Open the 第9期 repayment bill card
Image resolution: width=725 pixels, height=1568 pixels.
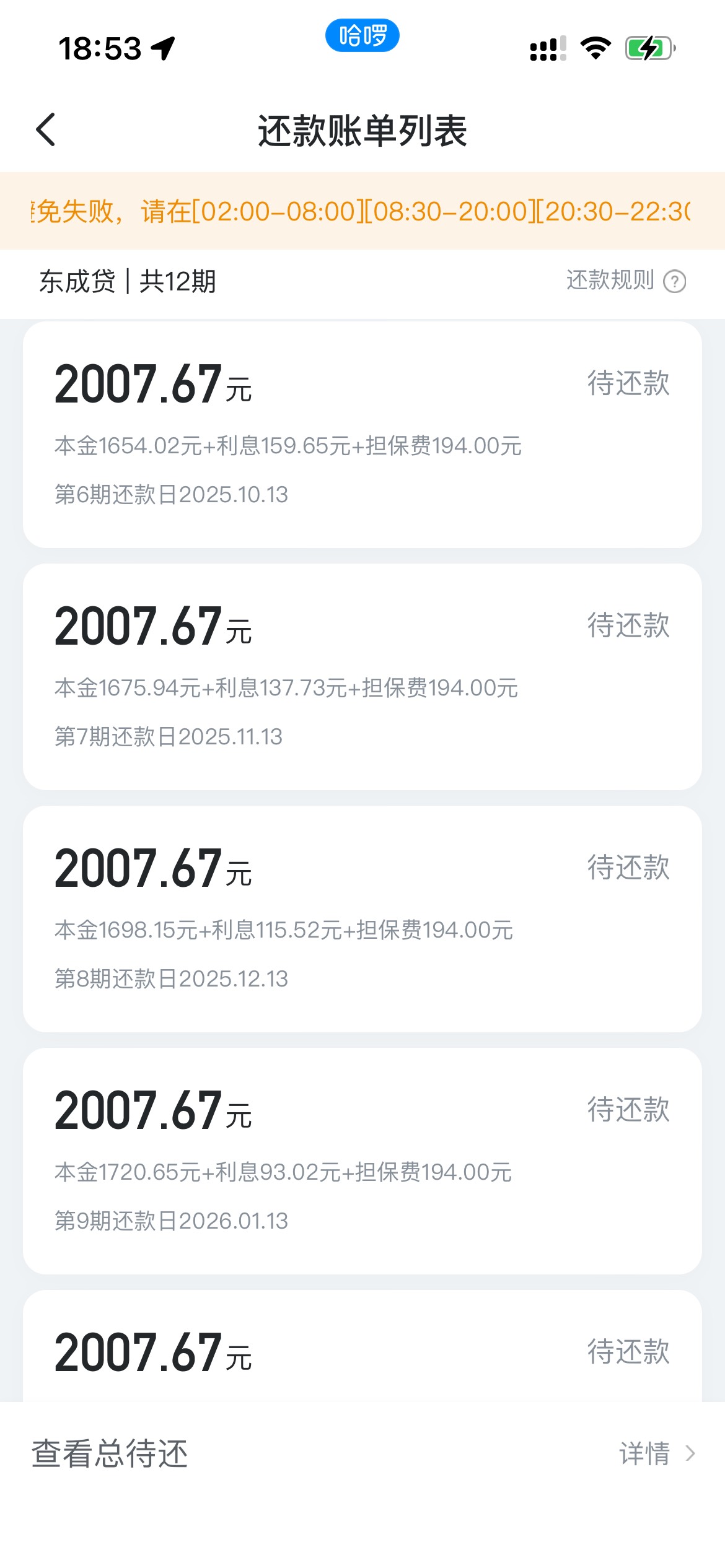[x=362, y=1161]
